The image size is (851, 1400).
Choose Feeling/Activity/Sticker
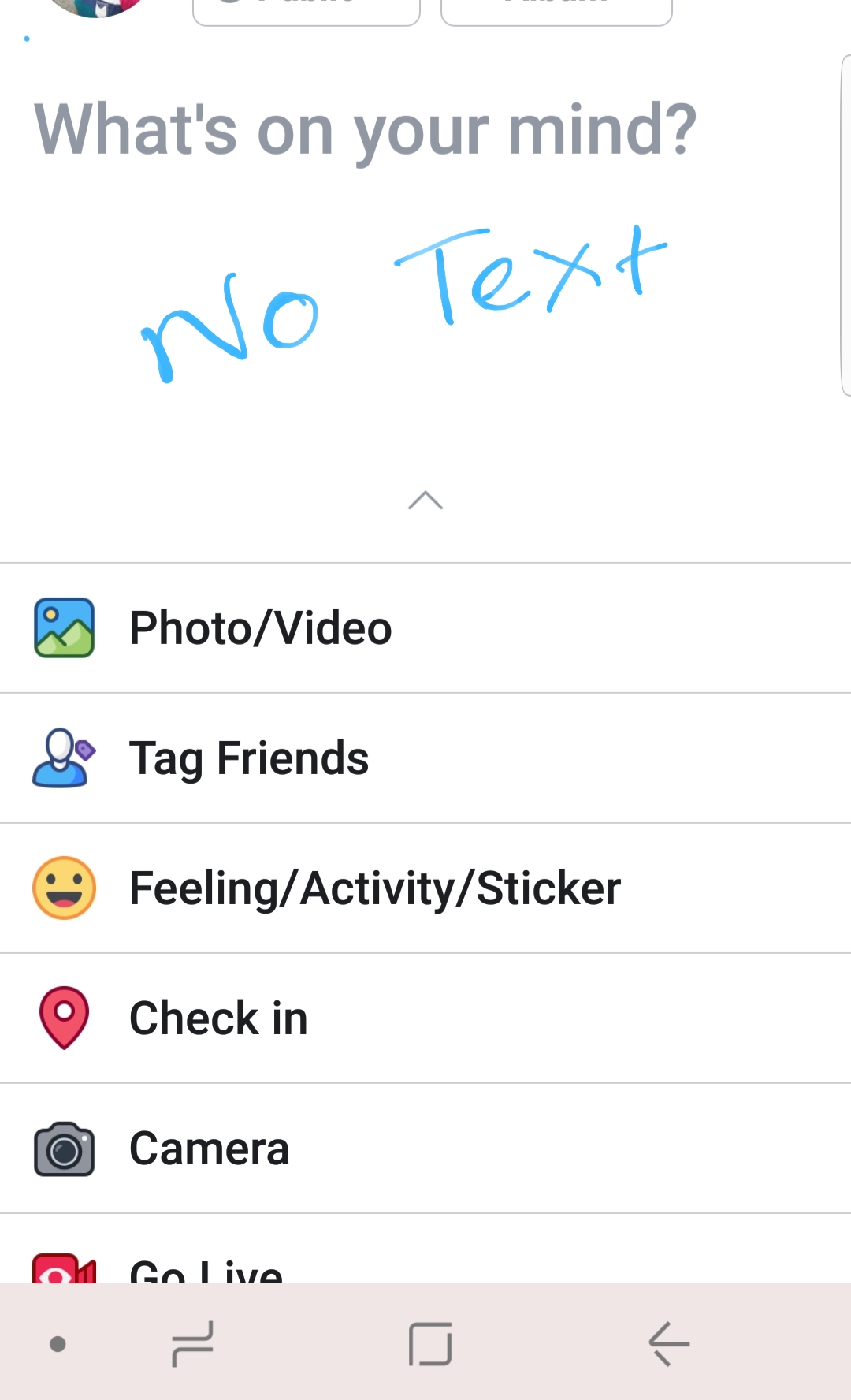pos(425,888)
